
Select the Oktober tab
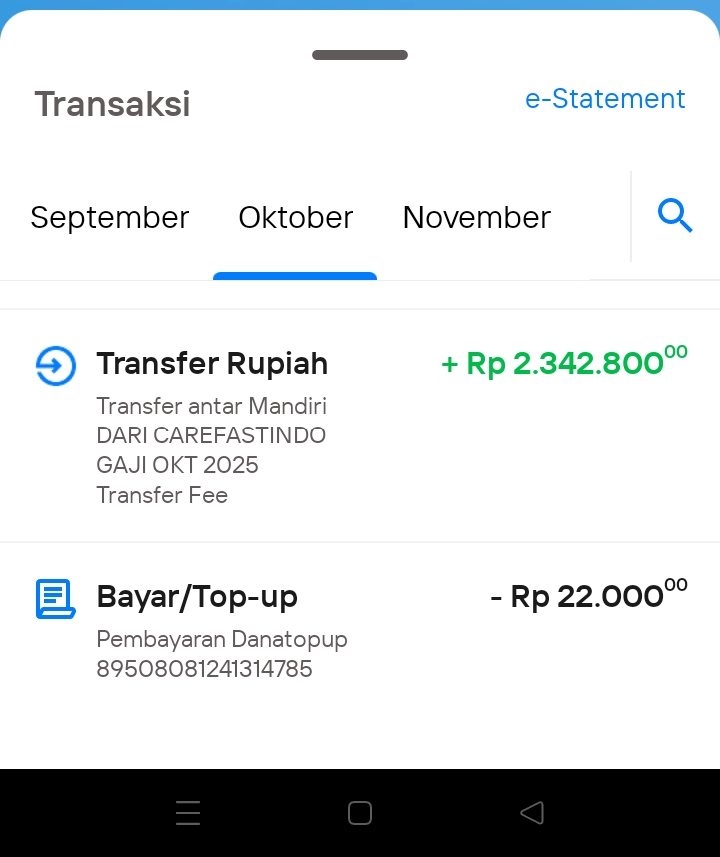point(295,217)
